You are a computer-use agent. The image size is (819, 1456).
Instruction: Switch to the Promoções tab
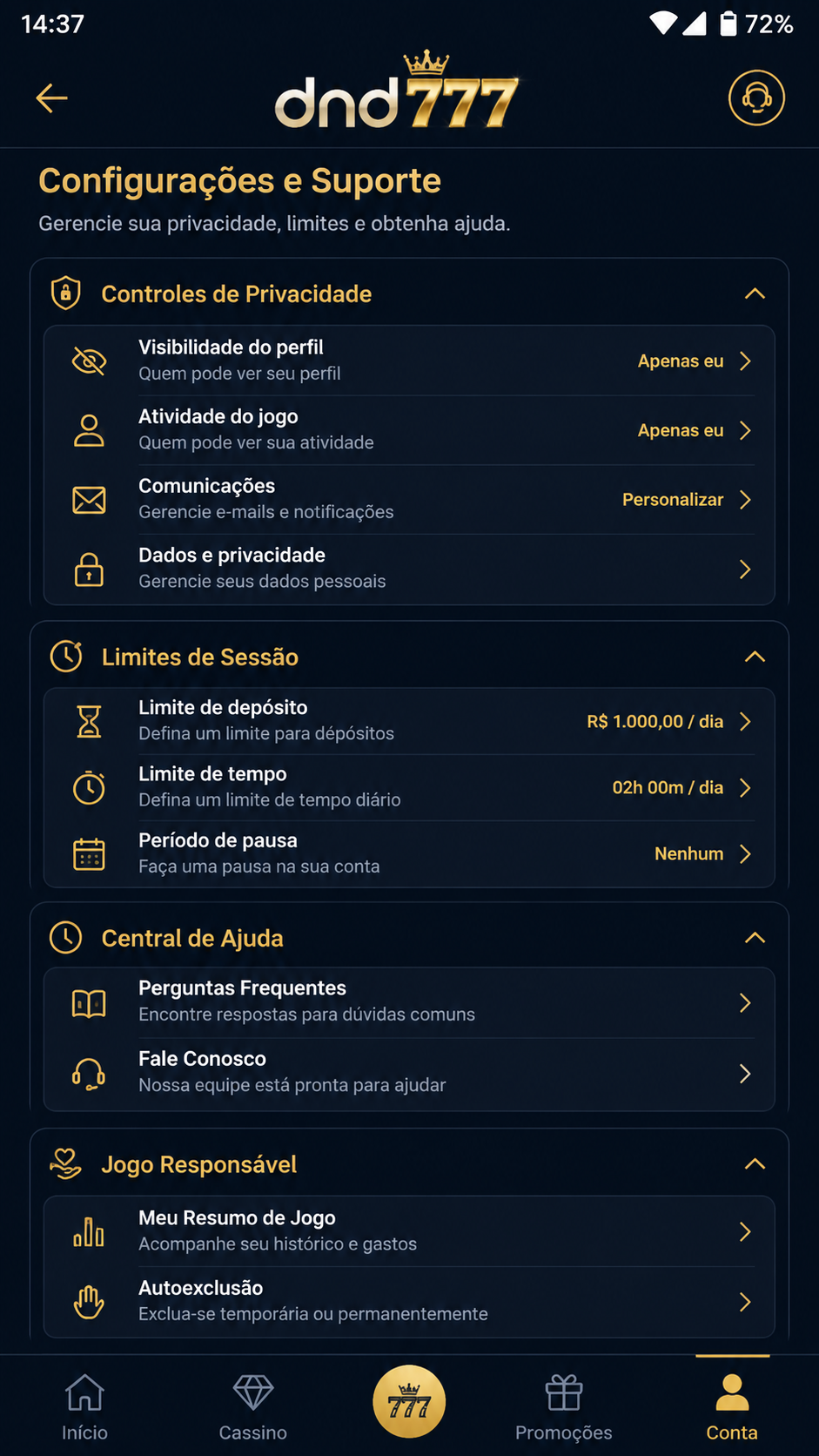[564, 1405]
